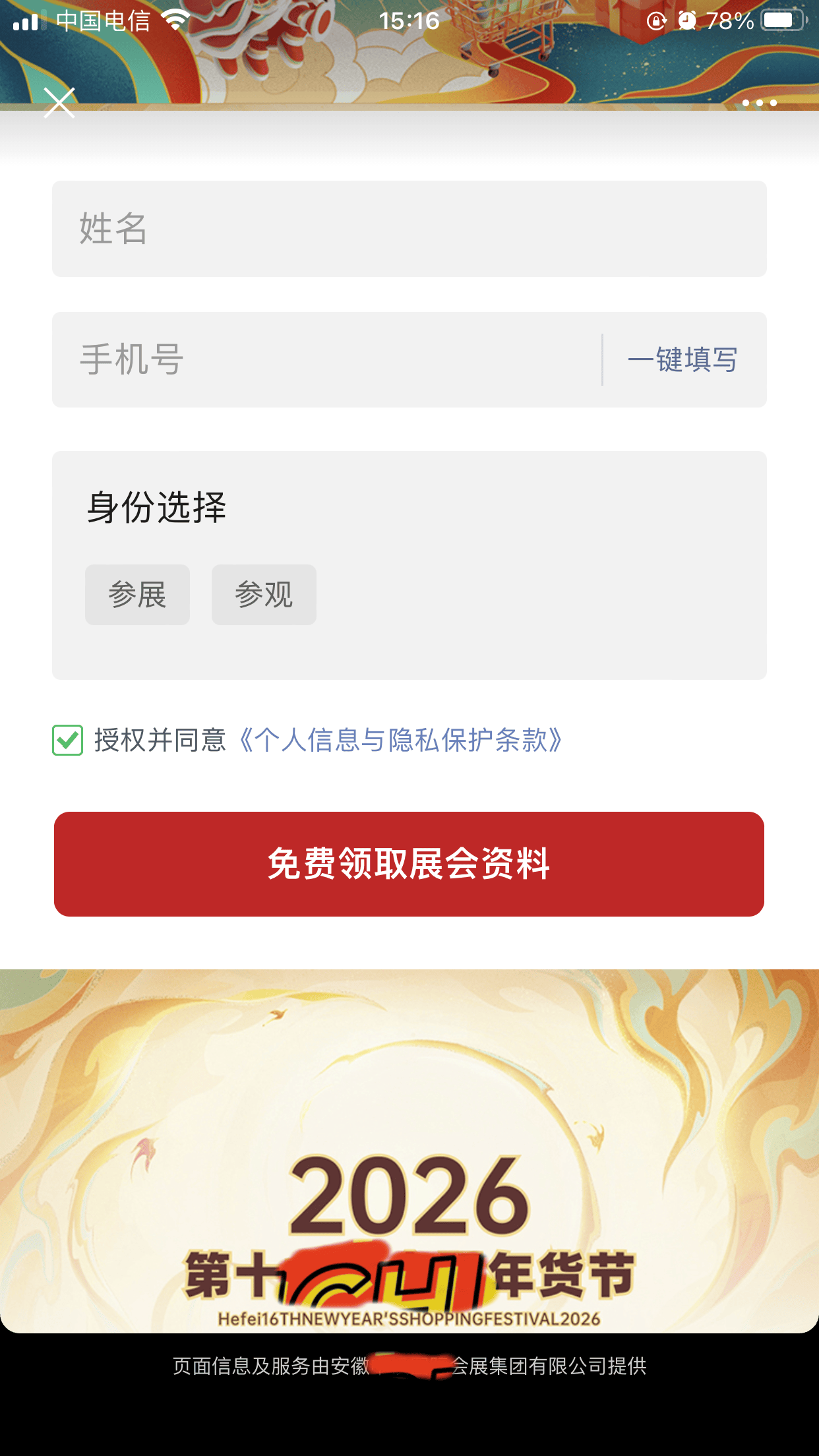
Task: Open 《个人信息与隐私保护条款》 link
Action: pyautogui.click(x=401, y=740)
